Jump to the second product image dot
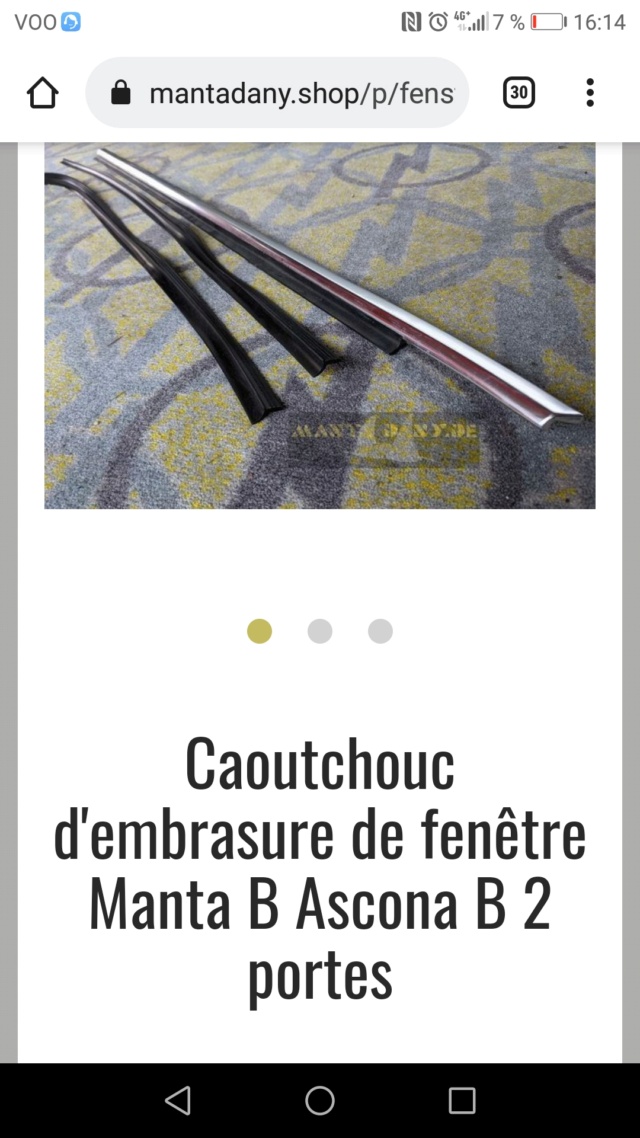 (320, 631)
